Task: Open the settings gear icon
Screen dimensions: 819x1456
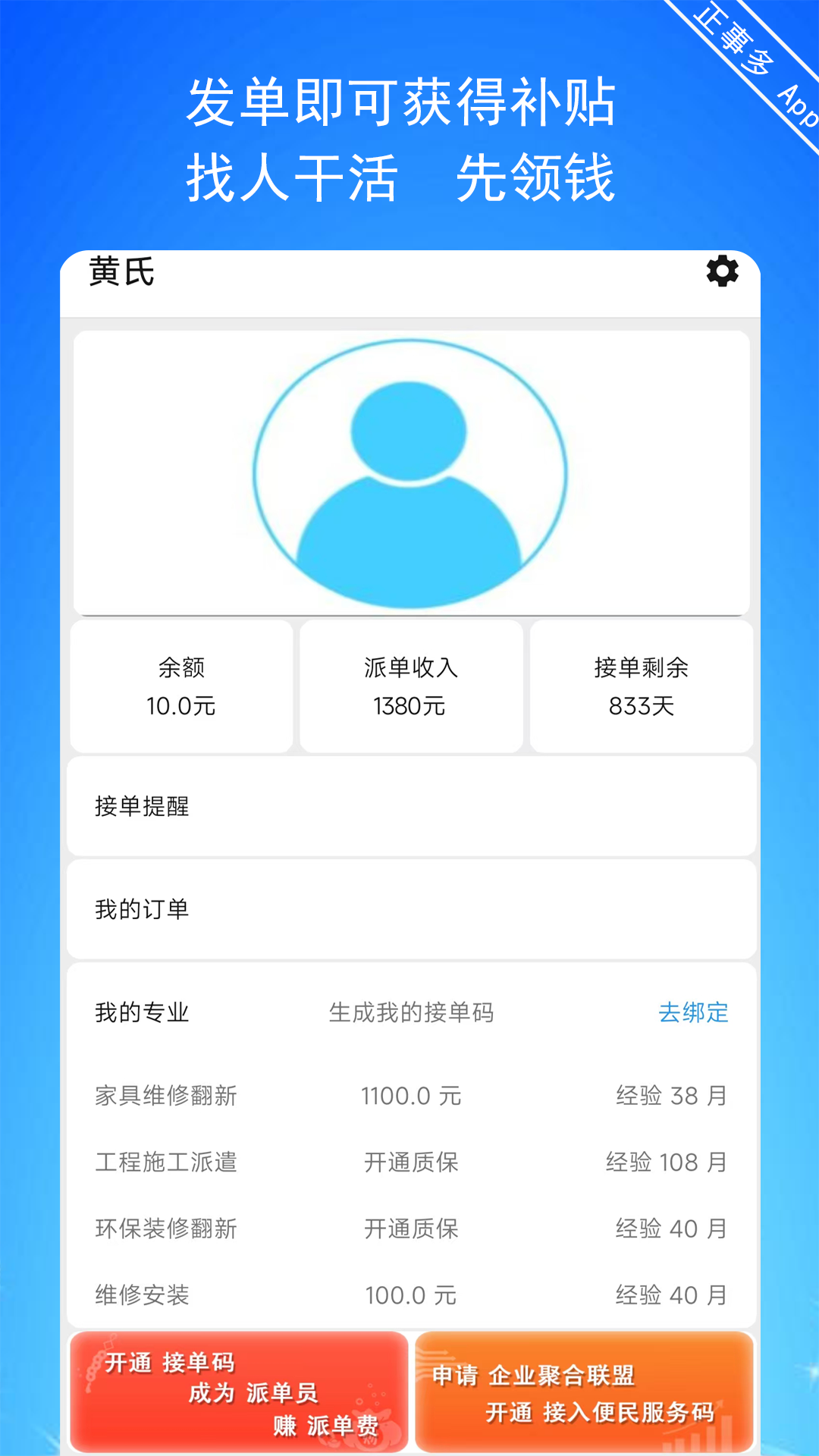Action: 722,271
